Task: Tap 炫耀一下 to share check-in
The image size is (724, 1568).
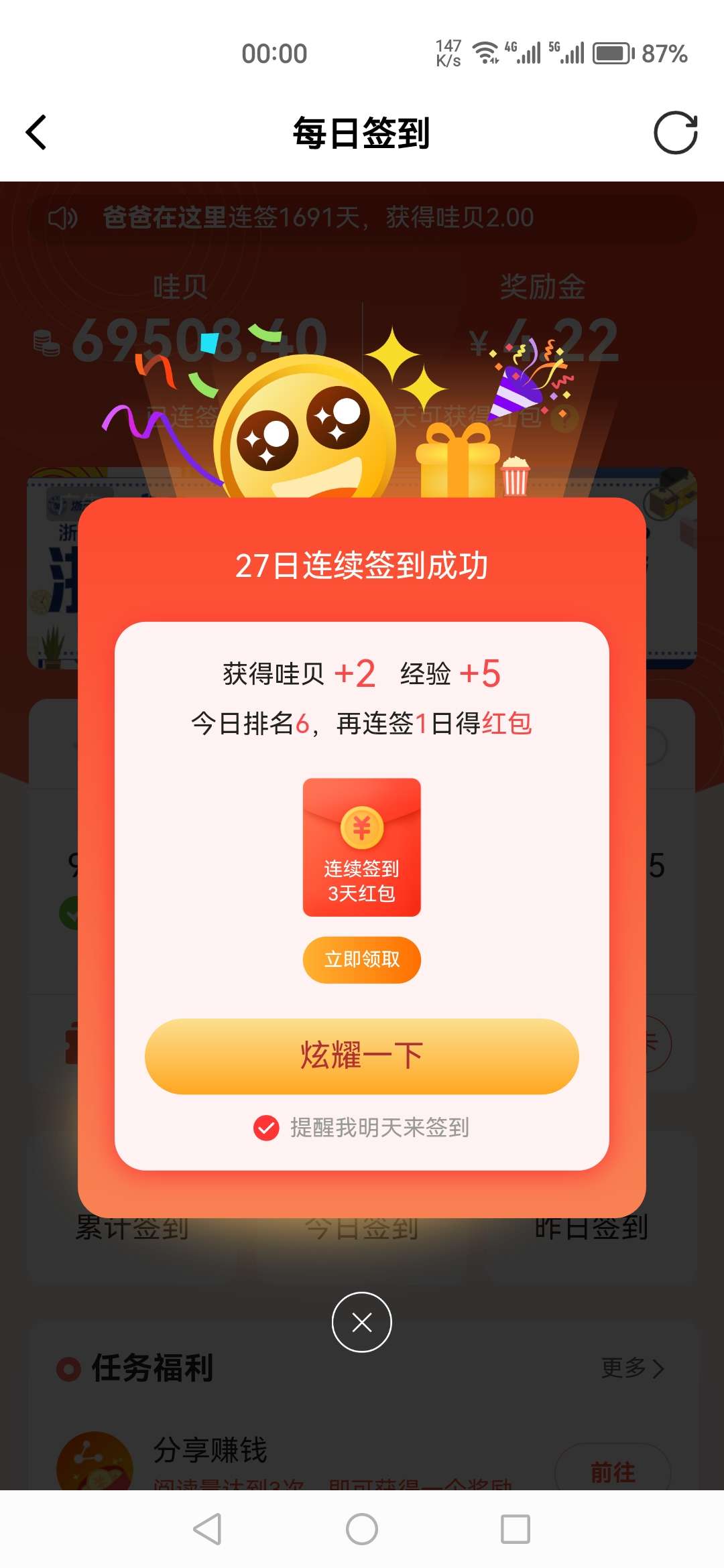Action: coord(361,1056)
